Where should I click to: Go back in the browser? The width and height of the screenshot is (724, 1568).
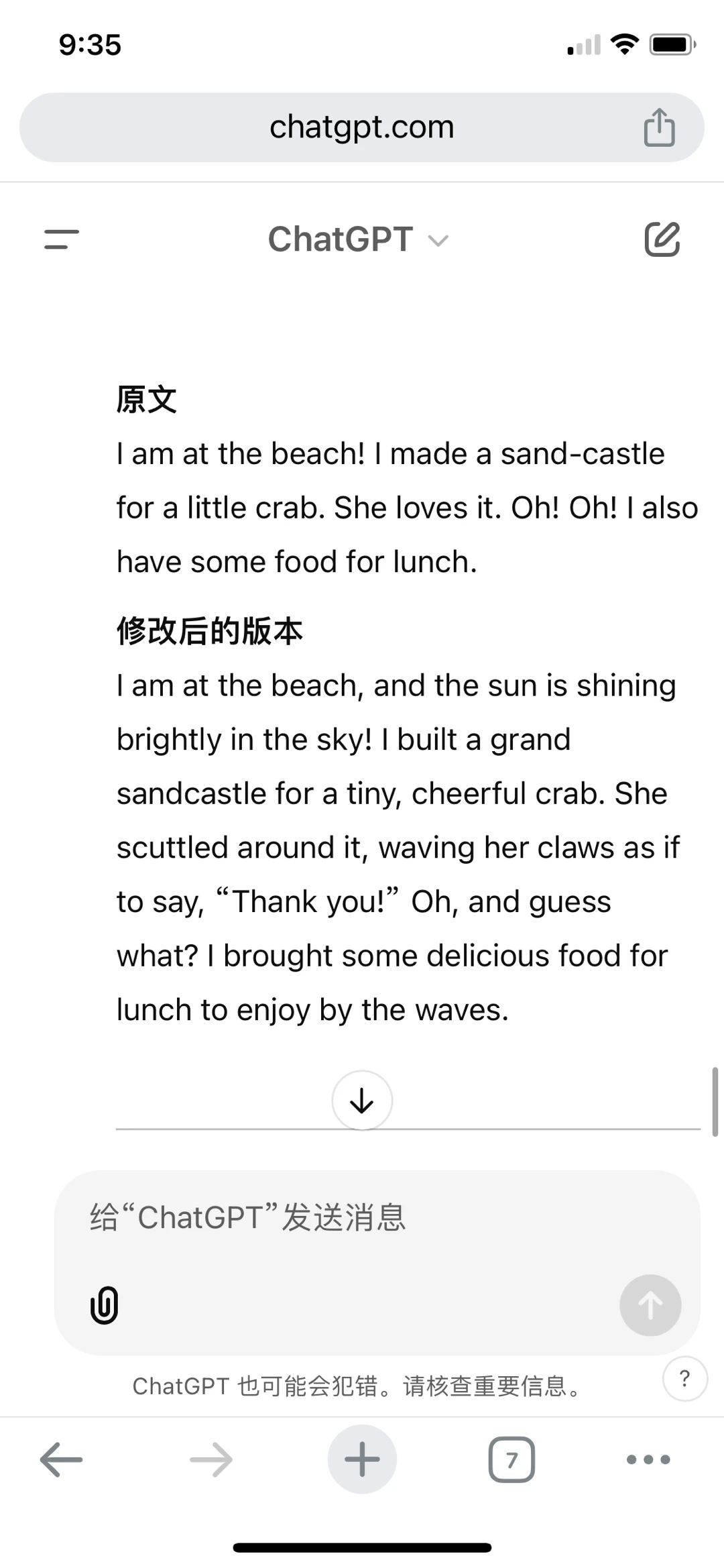pyautogui.click(x=61, y=1459)
